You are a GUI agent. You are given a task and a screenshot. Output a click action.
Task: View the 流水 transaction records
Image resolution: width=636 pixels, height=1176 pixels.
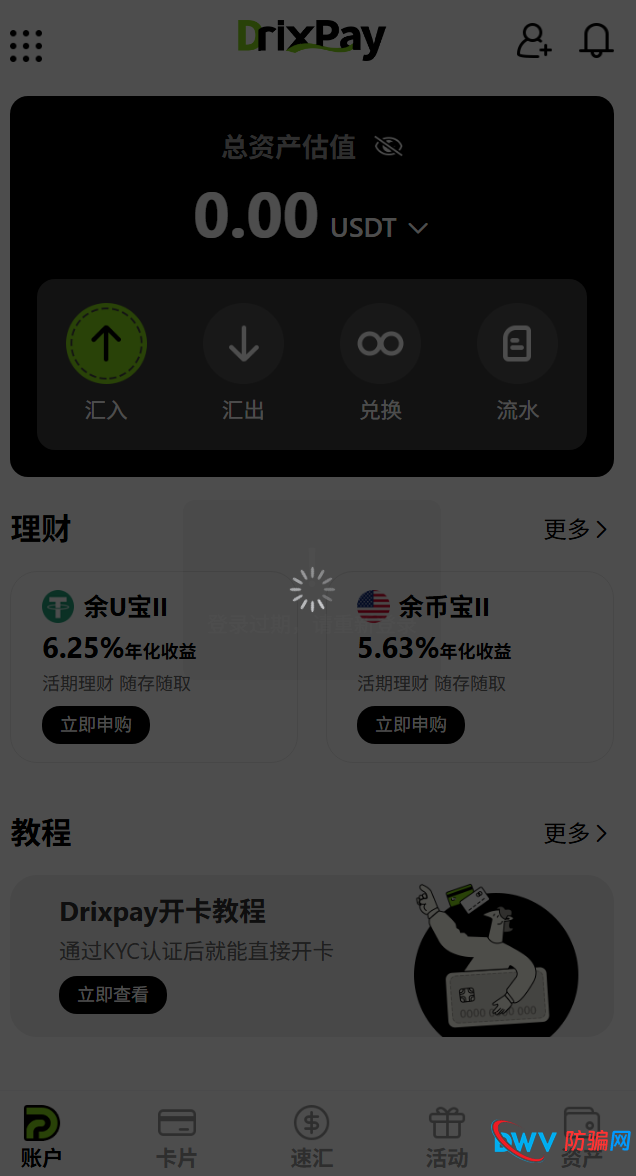pyautogui.click(x=517, y=344)
